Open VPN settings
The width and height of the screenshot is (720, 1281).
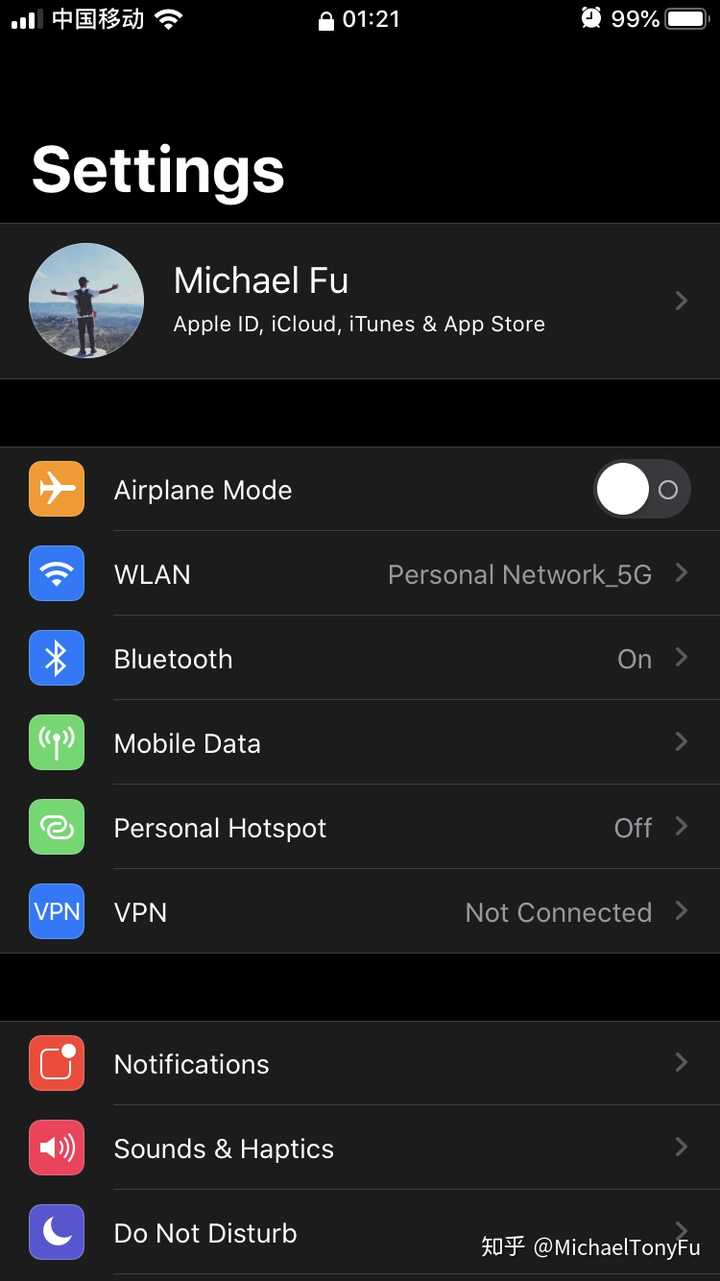(360, 912)
